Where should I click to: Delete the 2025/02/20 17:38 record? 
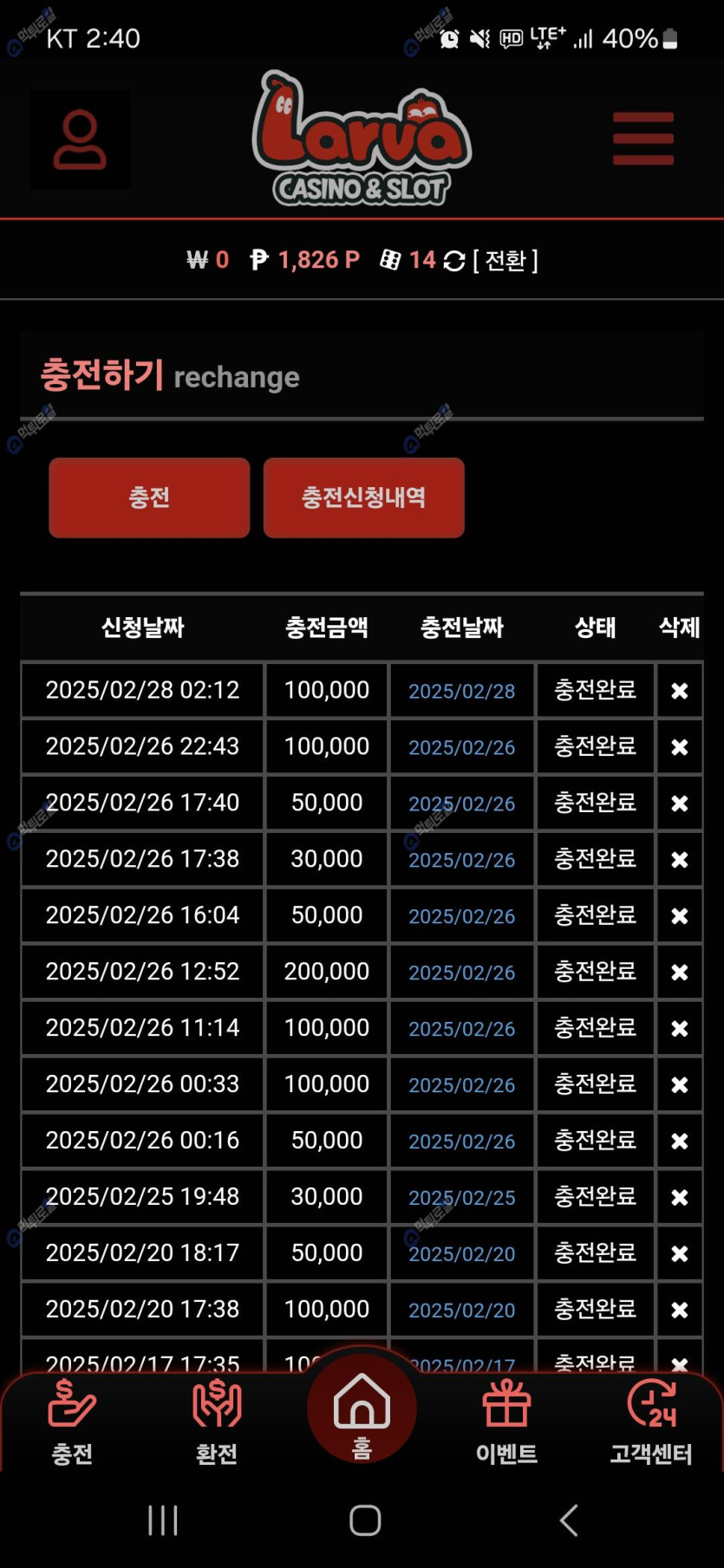click(679, 1311)
